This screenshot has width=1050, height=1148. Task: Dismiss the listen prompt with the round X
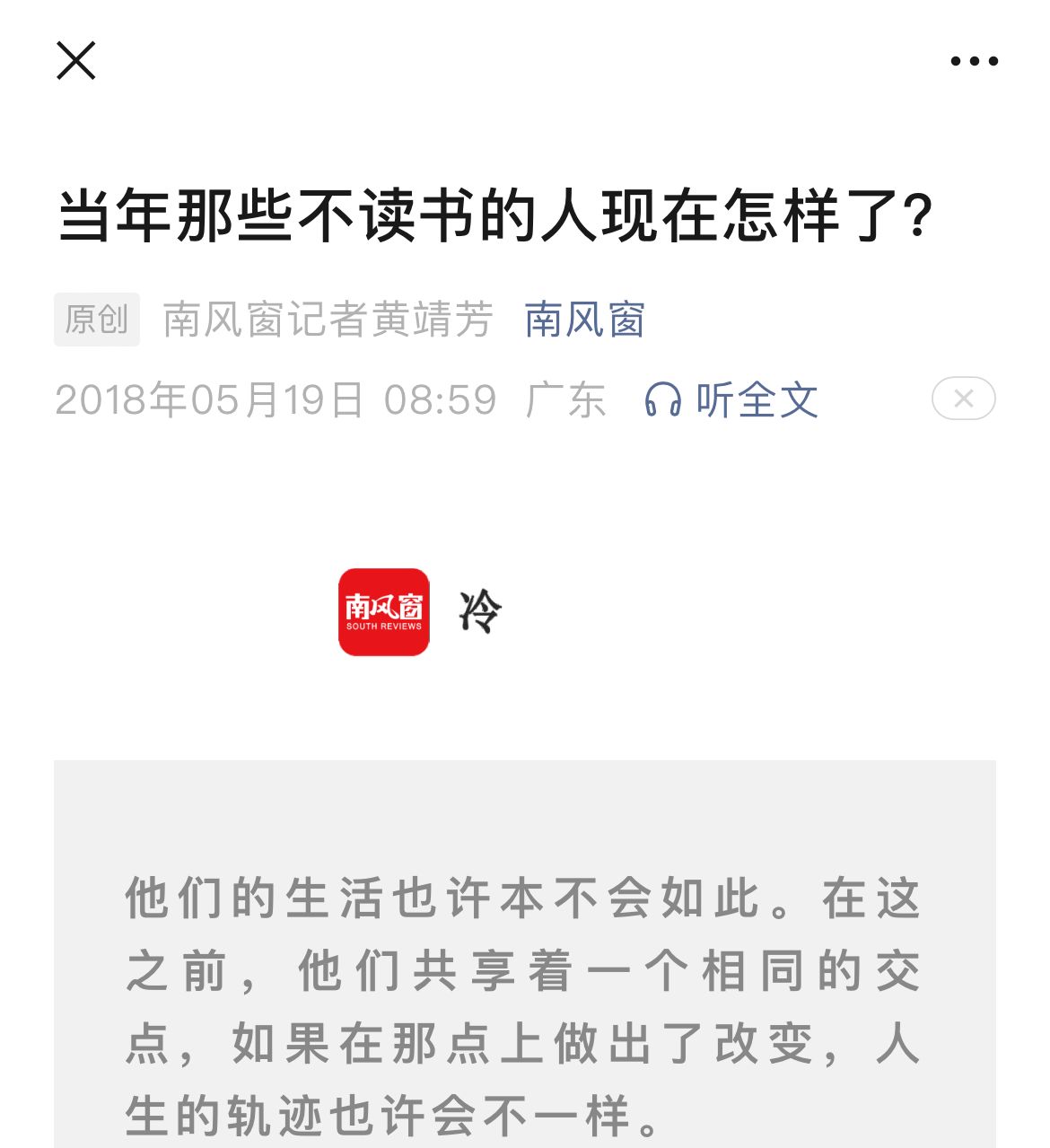point(963,399)
